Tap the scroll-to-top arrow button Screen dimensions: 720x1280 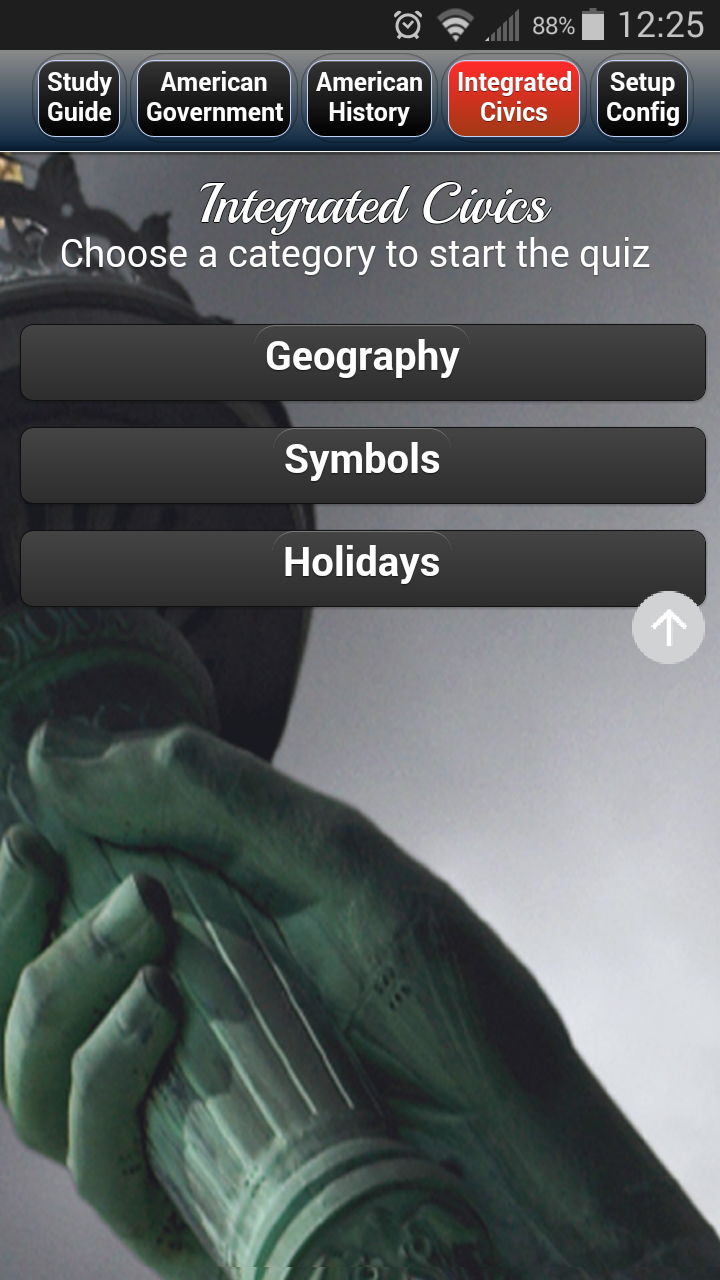pyautogui.click(x=668, y=628)
